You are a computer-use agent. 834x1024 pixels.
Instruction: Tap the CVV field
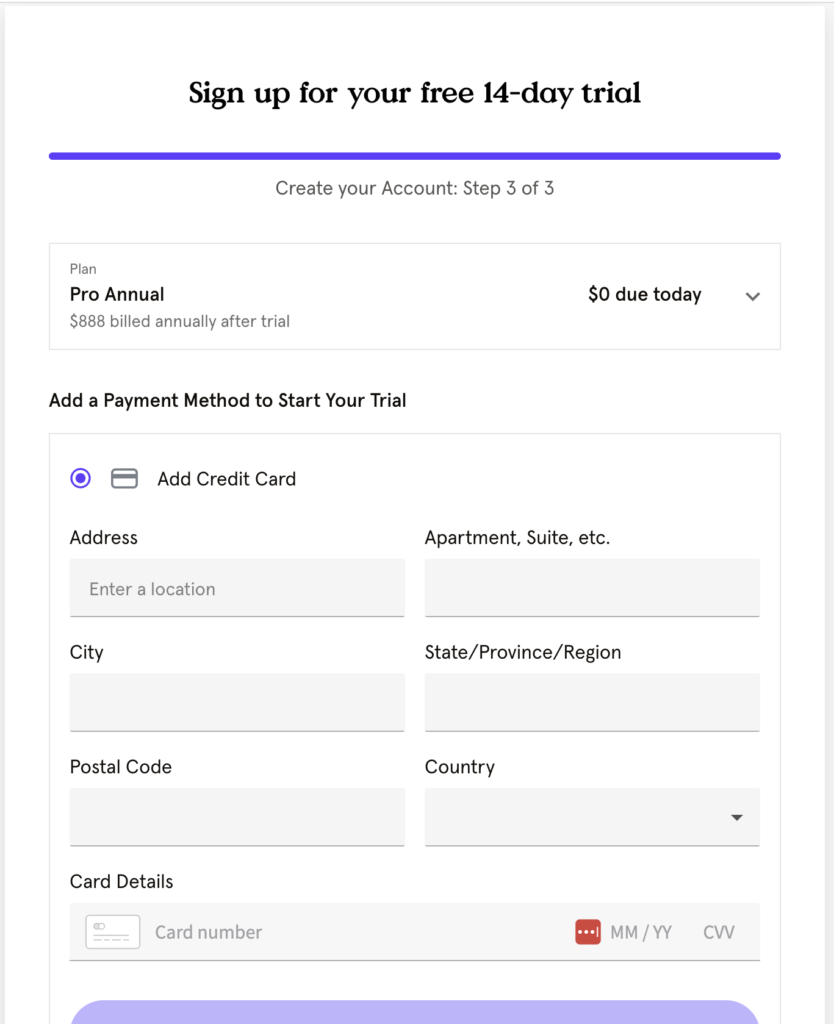pyautogui.click(x=719, y=932)
